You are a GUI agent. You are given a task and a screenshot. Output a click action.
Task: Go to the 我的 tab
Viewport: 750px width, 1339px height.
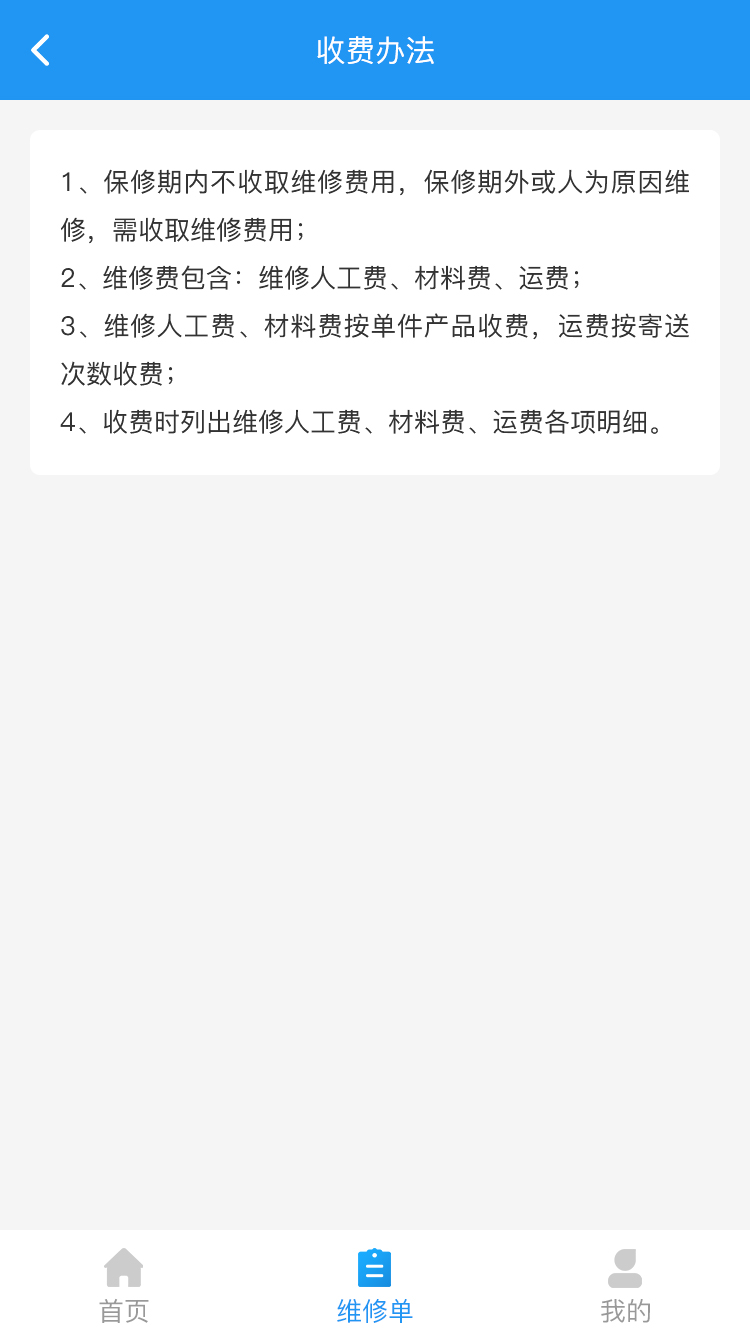(x=625, y=1285)
